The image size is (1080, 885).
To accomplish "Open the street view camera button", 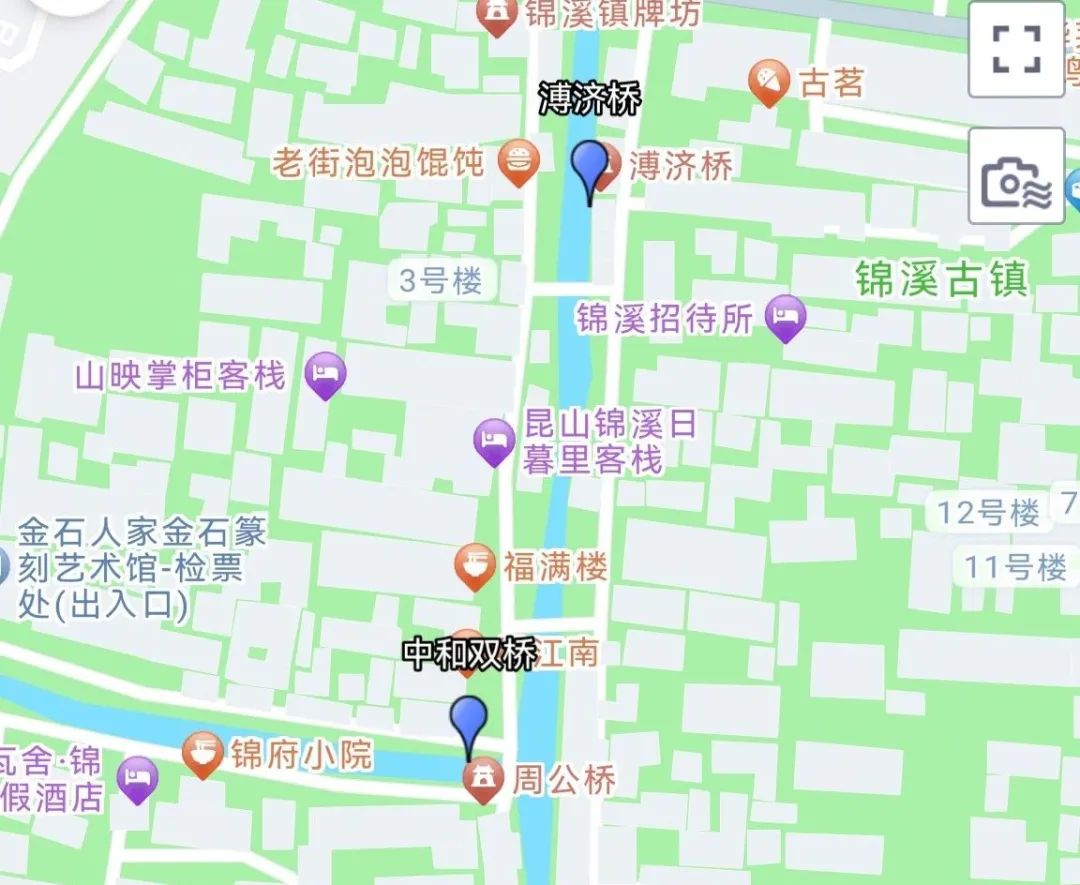I will pyautogui.click(x=1016, y=176).
